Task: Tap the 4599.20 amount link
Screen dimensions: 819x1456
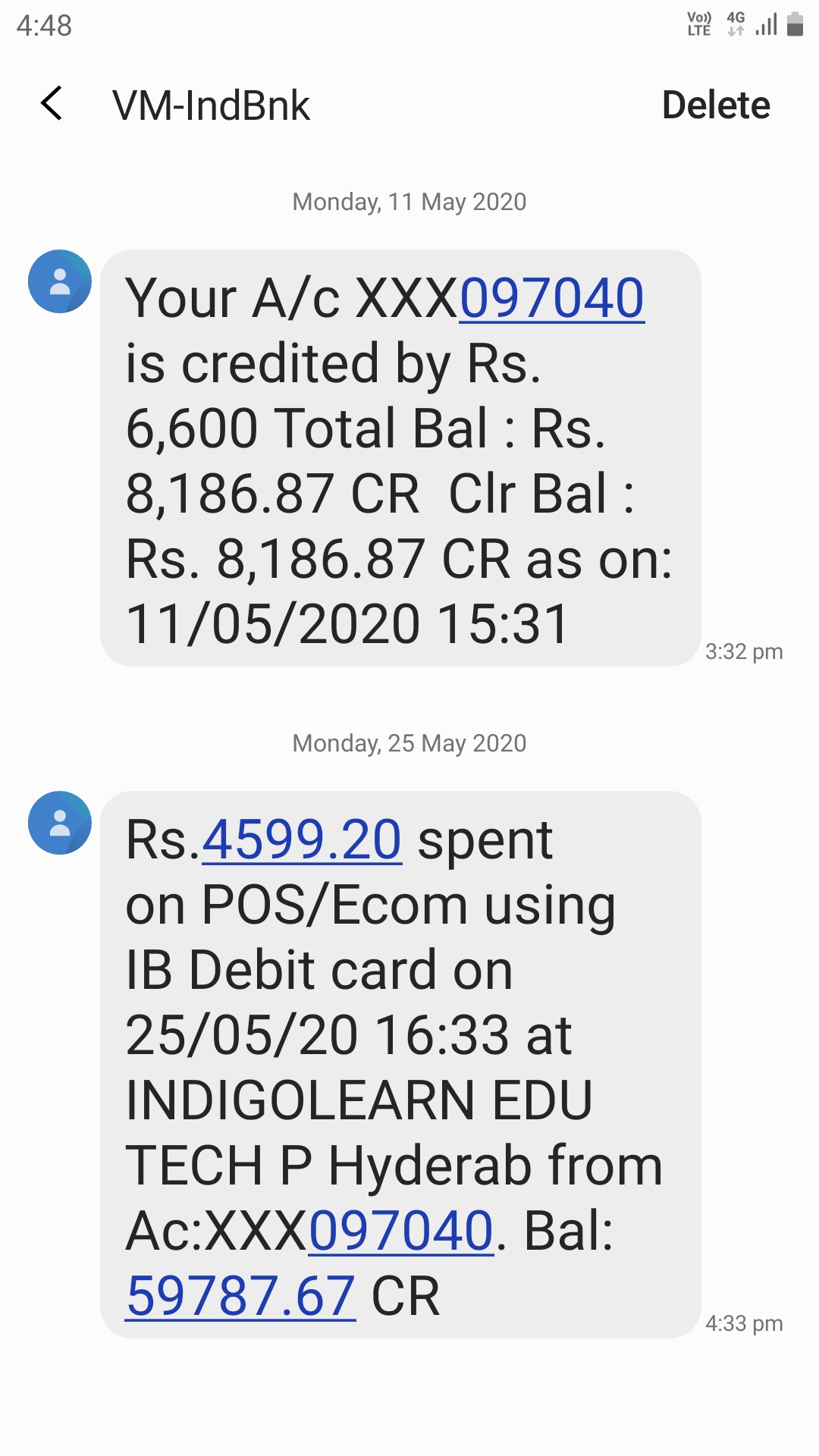Action: pos(301,840)
